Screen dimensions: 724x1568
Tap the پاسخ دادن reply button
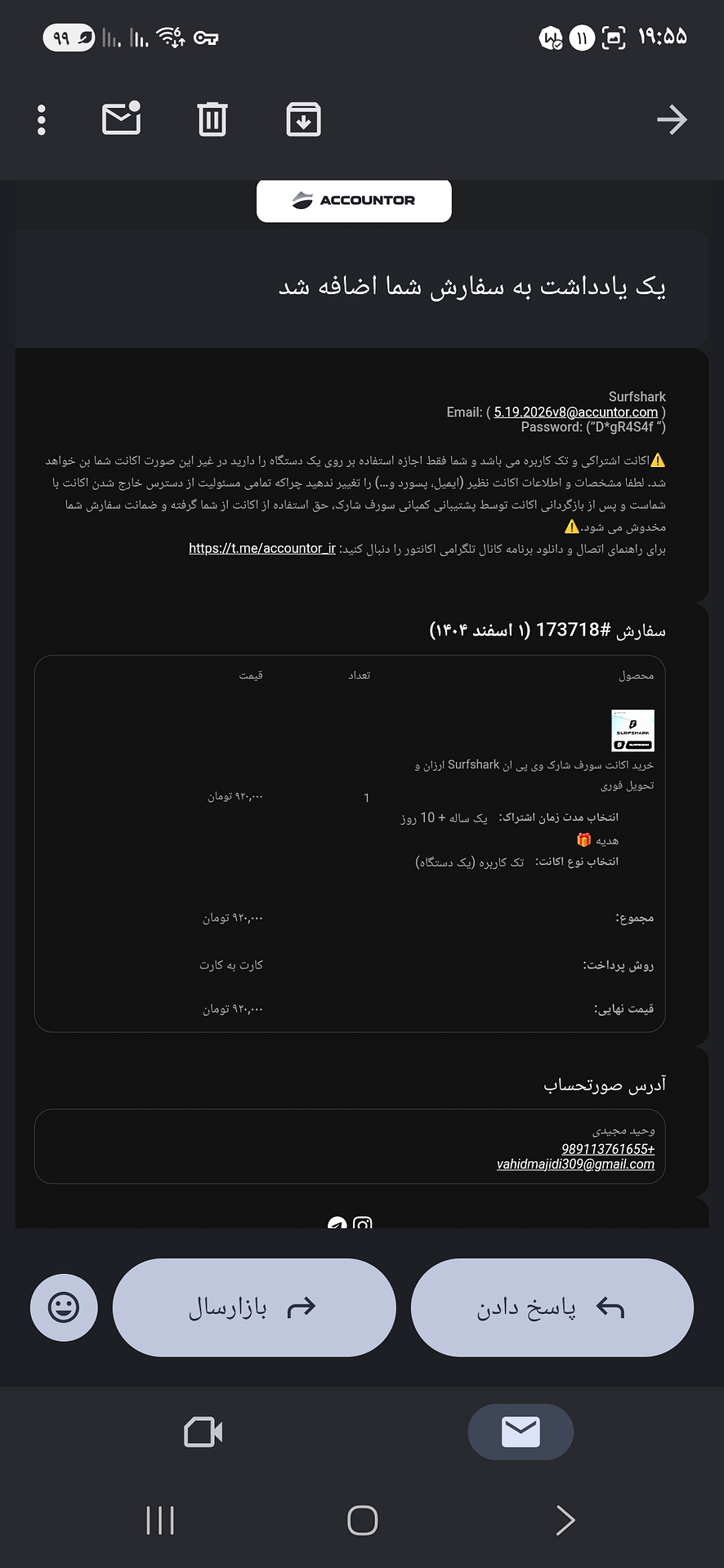tap(552, 1307)
